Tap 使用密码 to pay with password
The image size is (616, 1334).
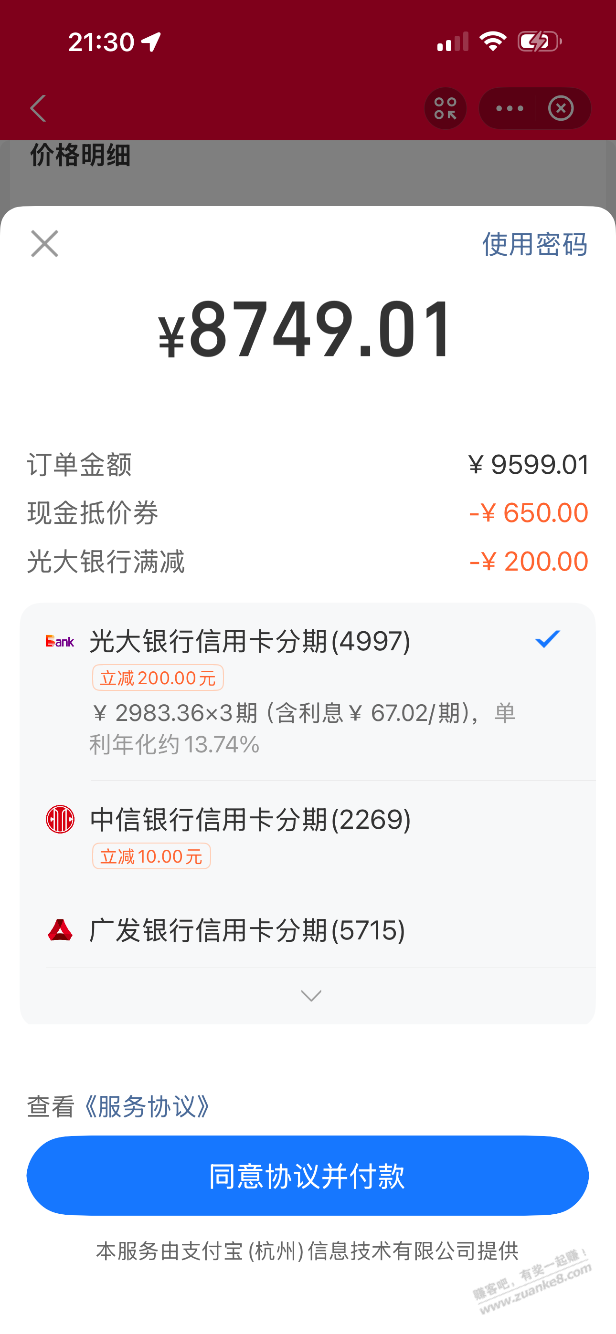[534, 244]
